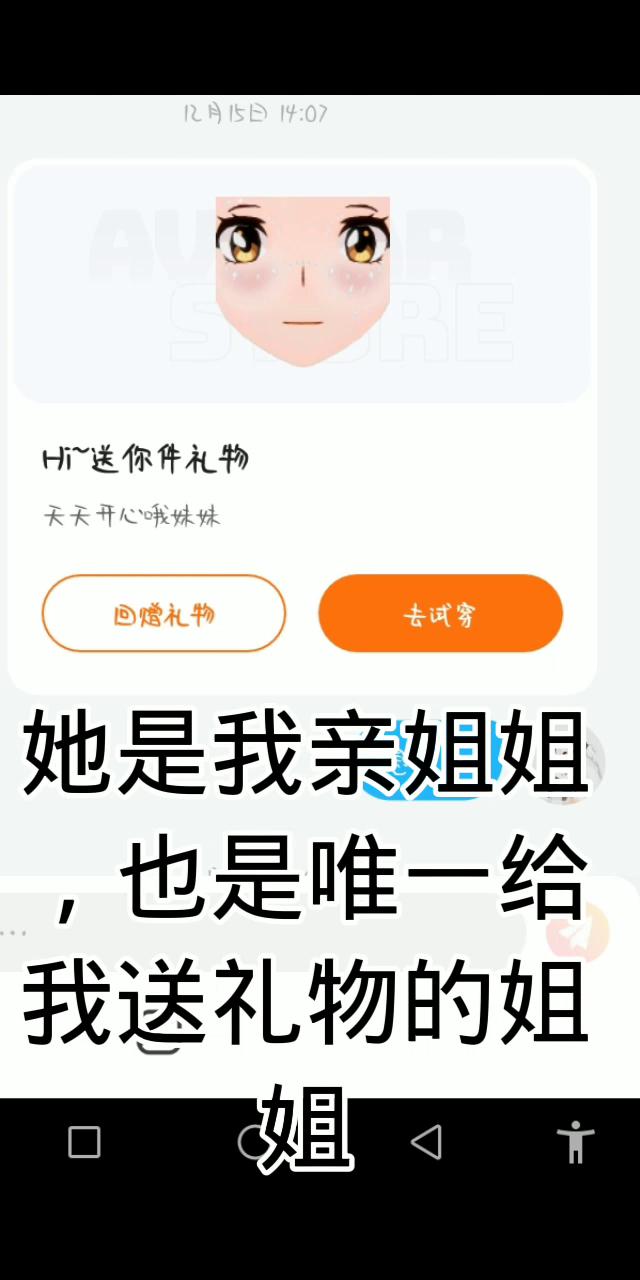Screen dimensions: 640x1280
Task: Go back with the system back button
Action: pyautogui.click(x=427, y=1142)
